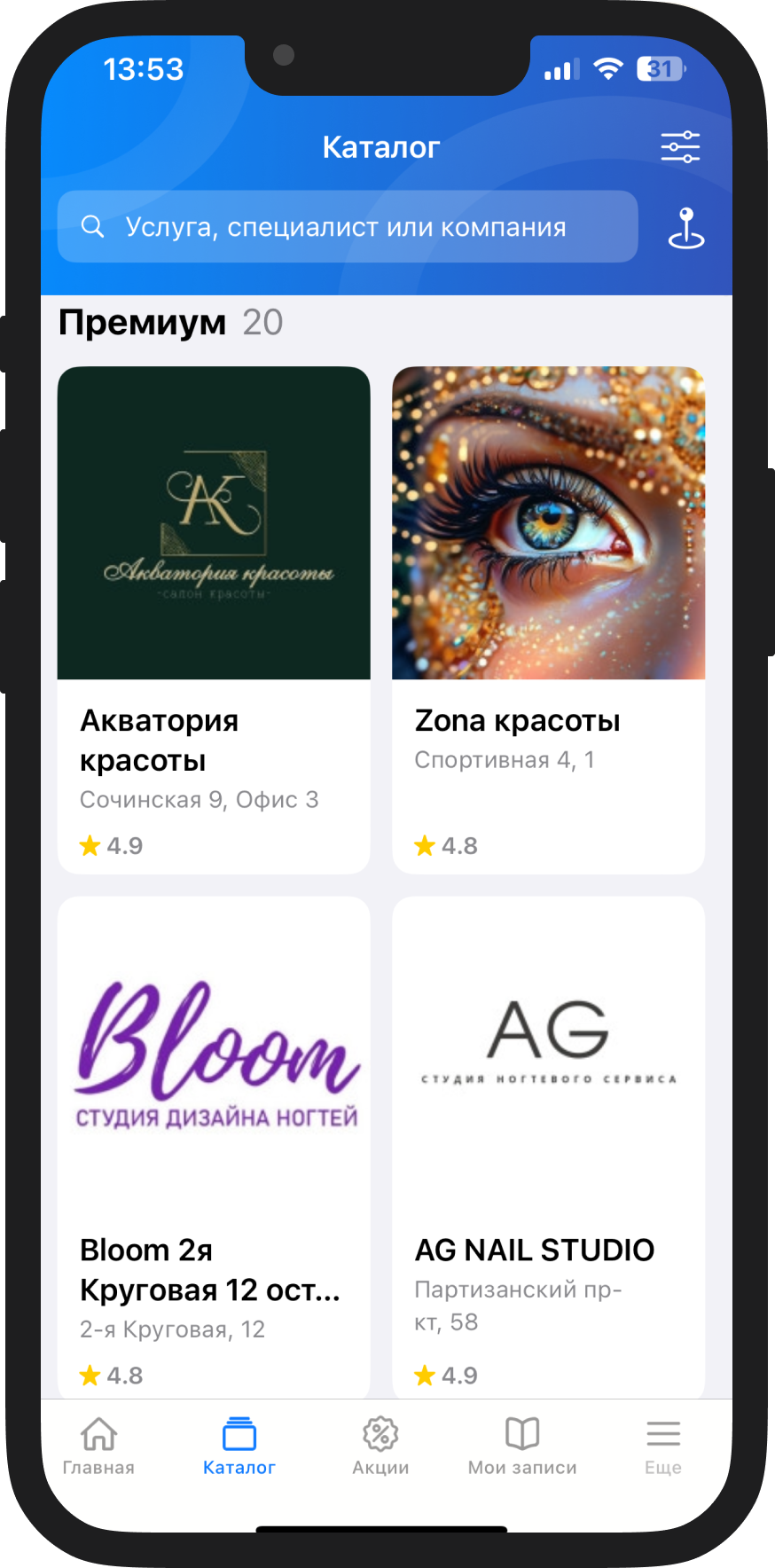The image size is (775, 1568).
Task: Switch to the Главная tab
Action: [x=98, y=1446]
